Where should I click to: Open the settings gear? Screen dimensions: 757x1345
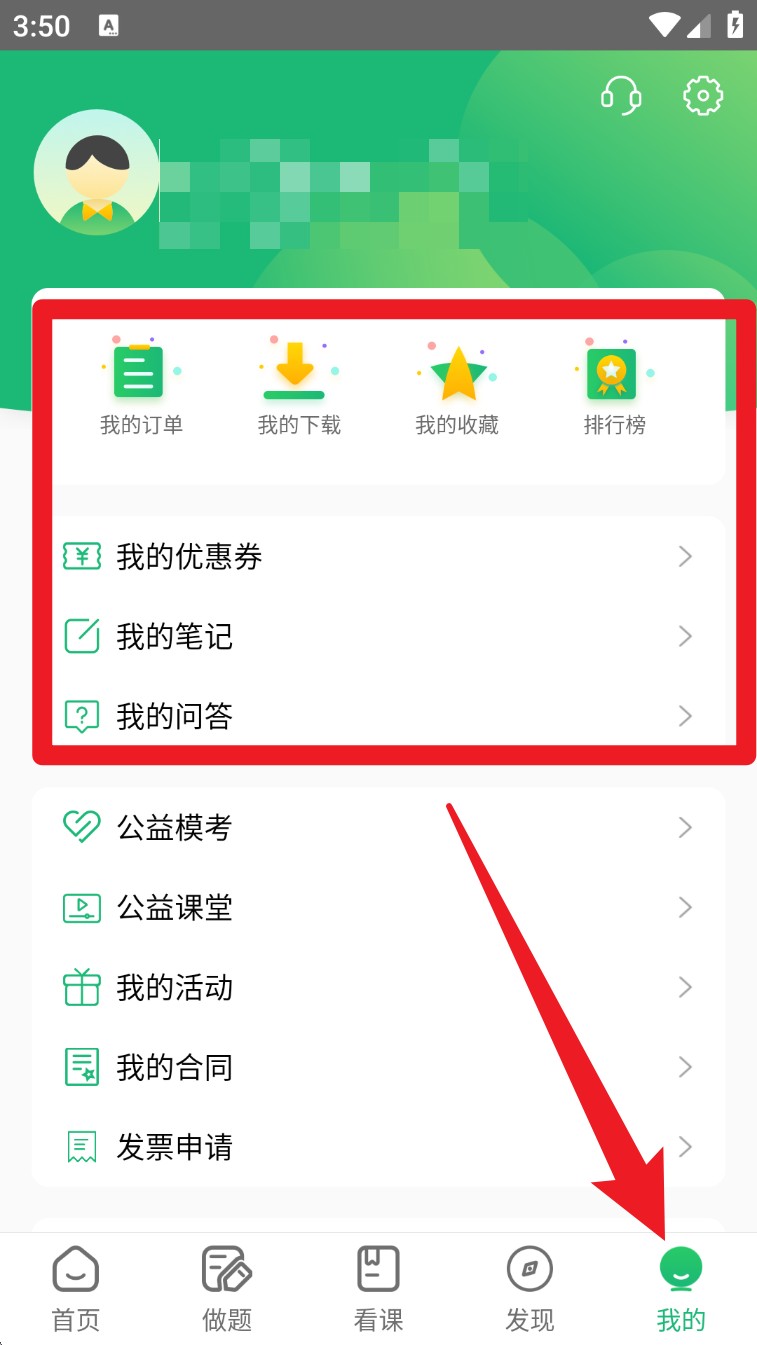702,96
